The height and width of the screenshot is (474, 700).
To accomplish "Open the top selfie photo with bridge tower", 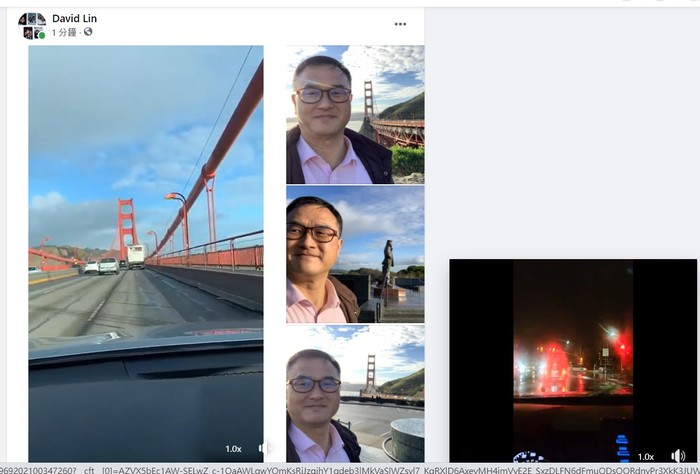I will pyautogui.click(x=355, y=114).
